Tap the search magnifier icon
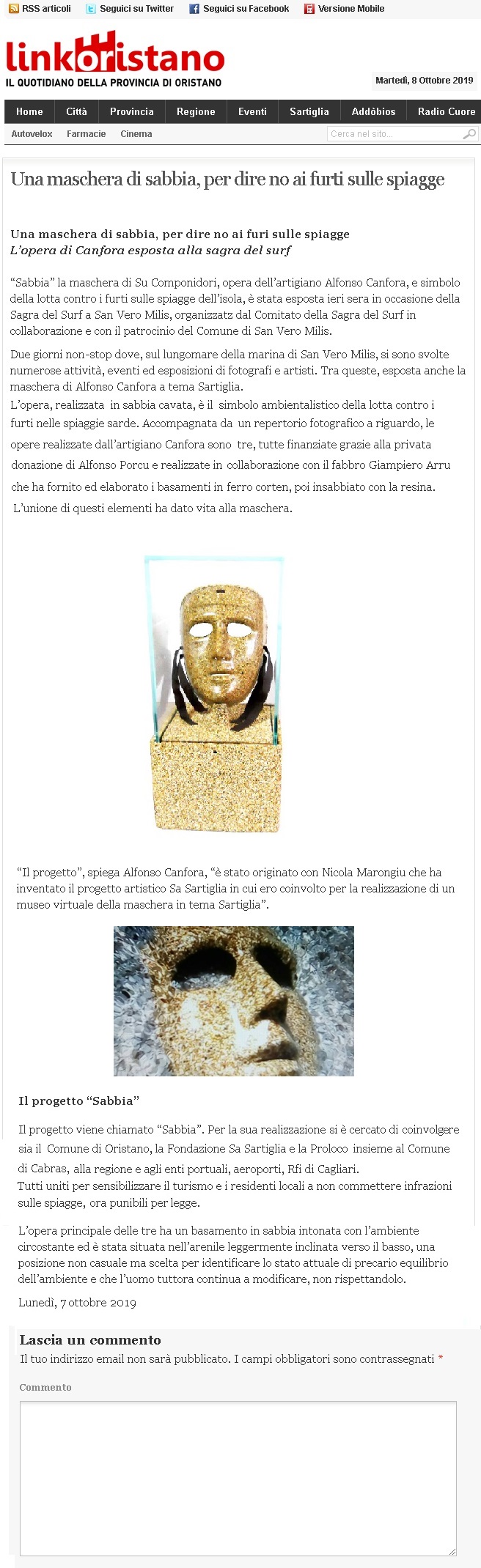The height and width of the screenshot is (1568, 481). tap(469, 134)
